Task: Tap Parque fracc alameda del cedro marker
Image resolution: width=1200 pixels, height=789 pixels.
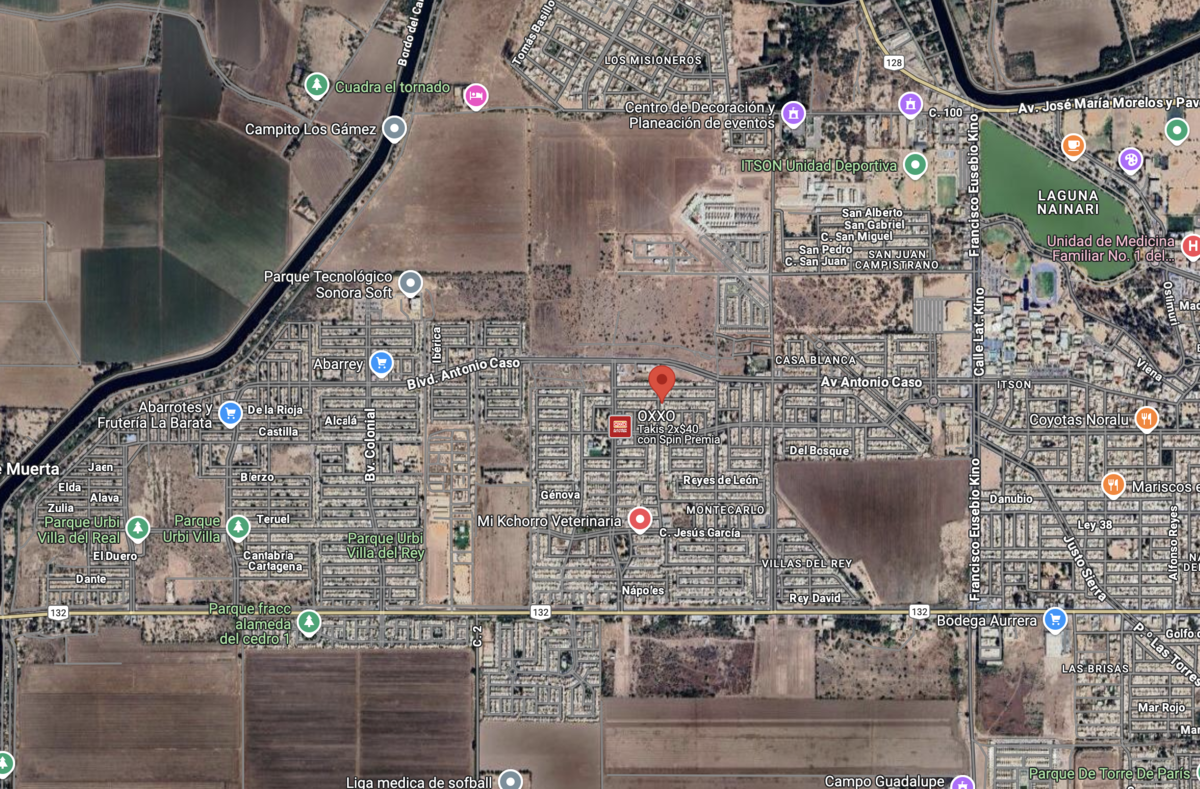Action: [x=309, y=622]
